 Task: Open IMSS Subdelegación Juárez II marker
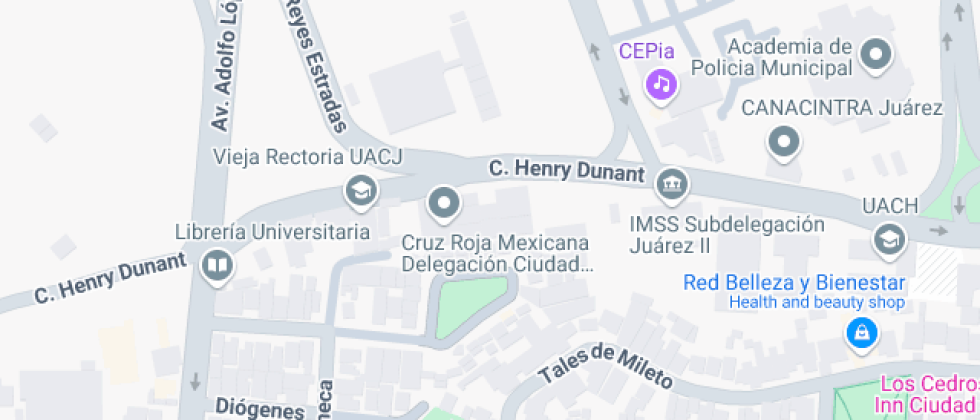(x=671, y=184)
